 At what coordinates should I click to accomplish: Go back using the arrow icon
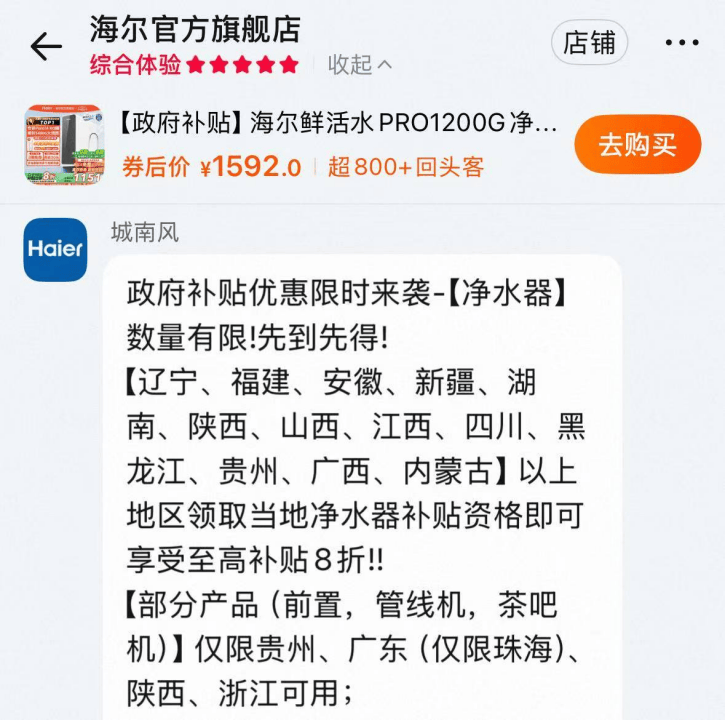pos(46,47)
